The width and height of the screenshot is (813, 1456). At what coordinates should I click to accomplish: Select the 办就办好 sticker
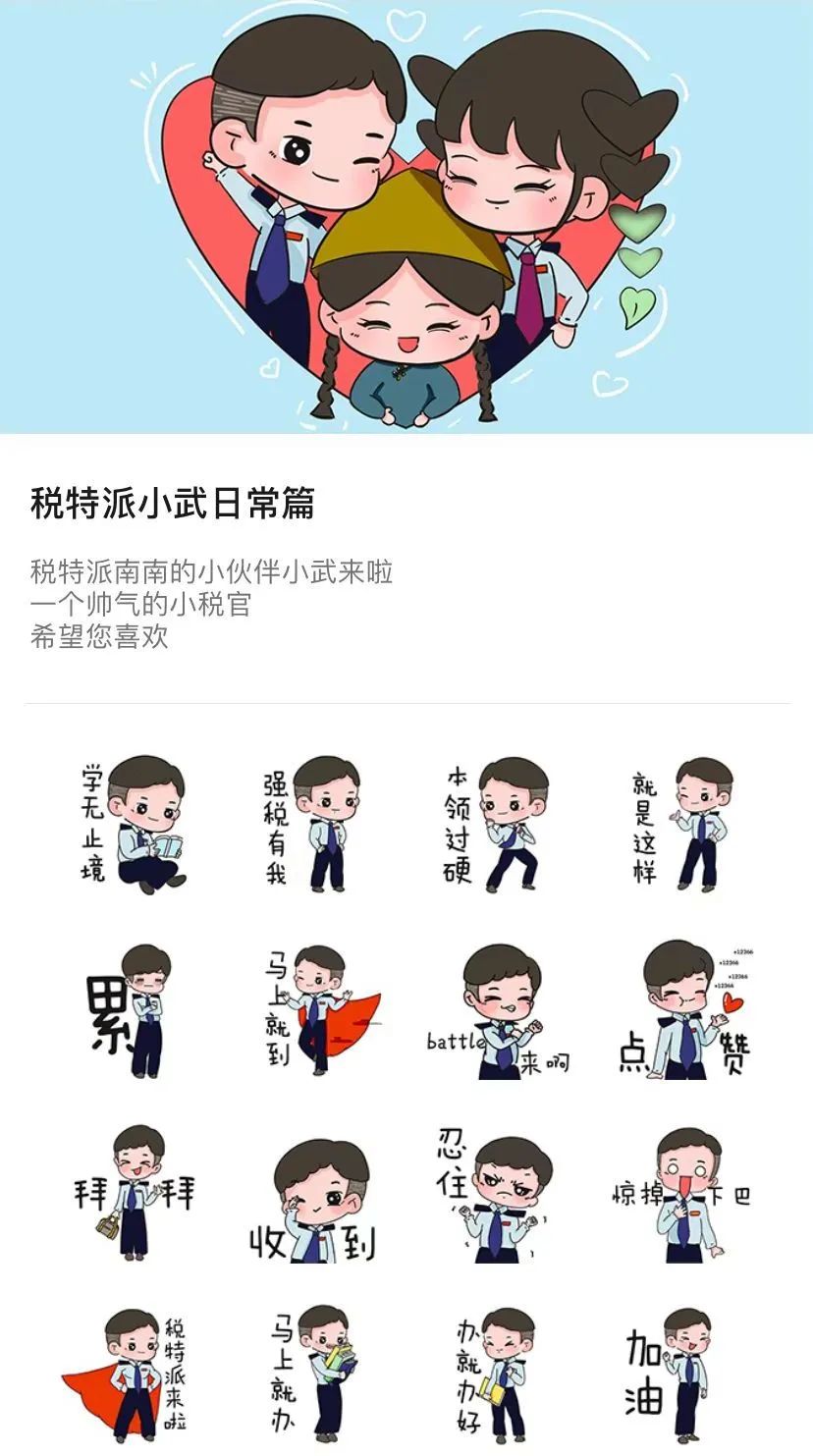498,1375
